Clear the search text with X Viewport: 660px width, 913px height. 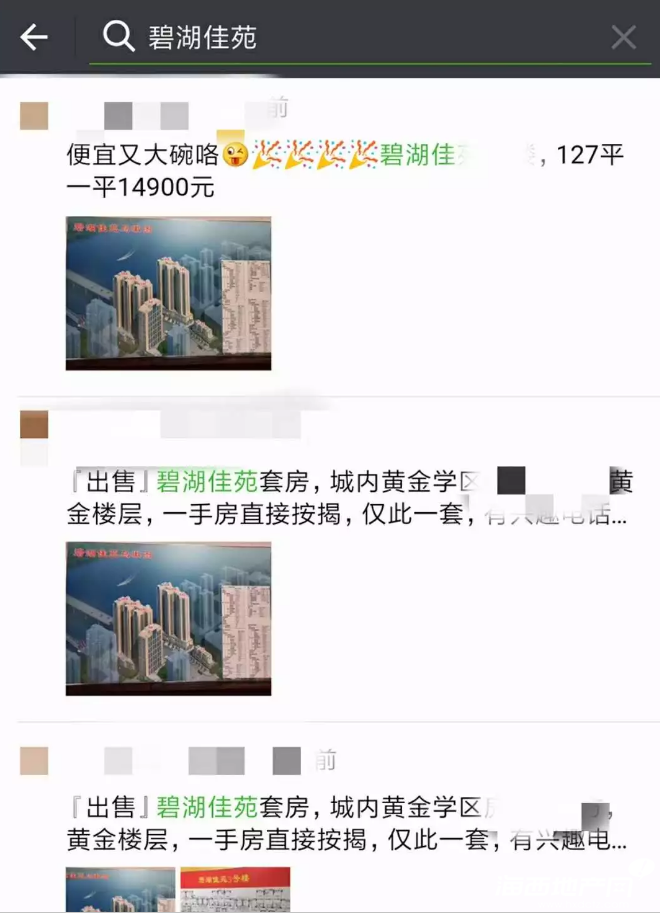[623, 38]
